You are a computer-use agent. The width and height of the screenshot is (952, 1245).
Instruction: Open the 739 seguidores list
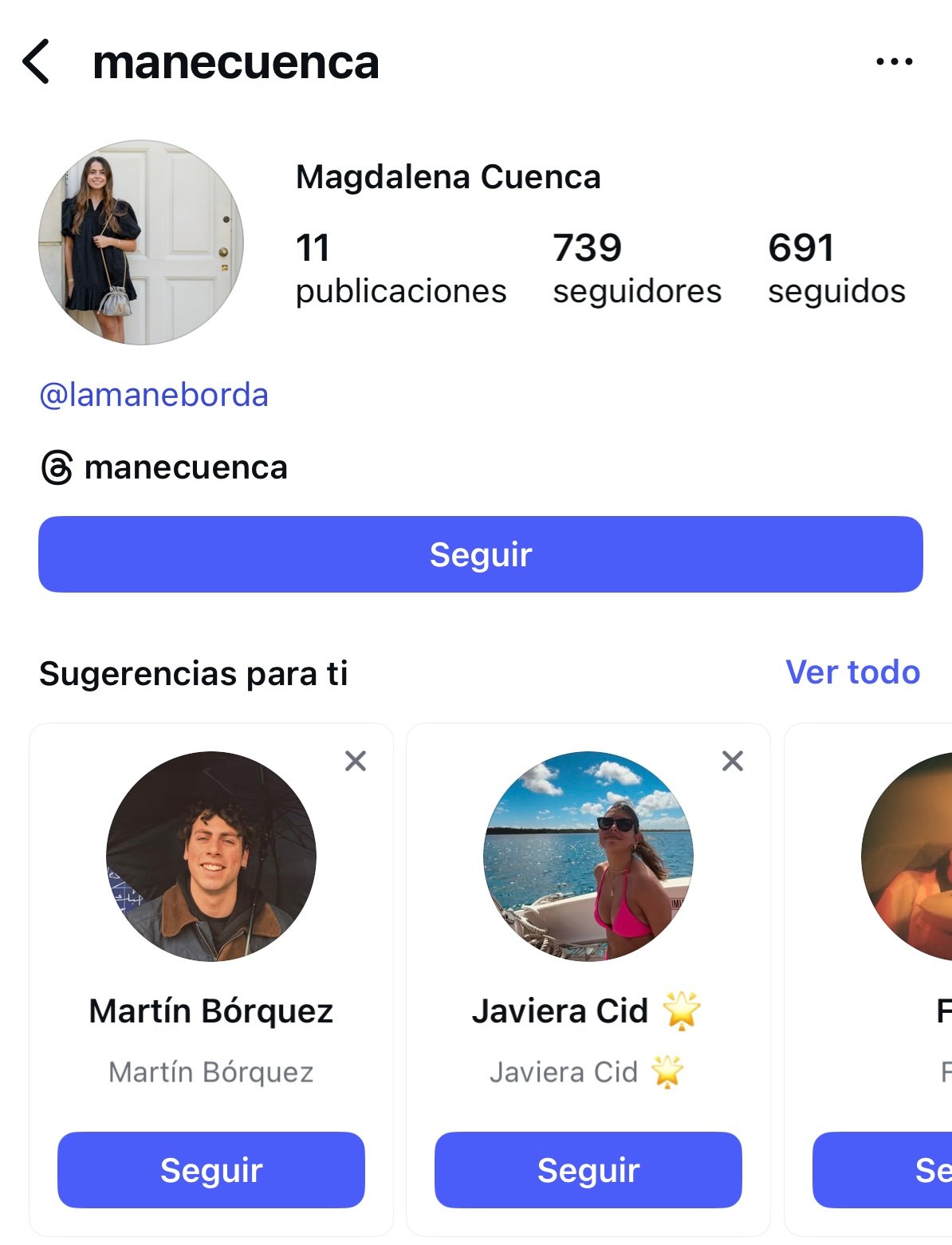coord(636,269)
